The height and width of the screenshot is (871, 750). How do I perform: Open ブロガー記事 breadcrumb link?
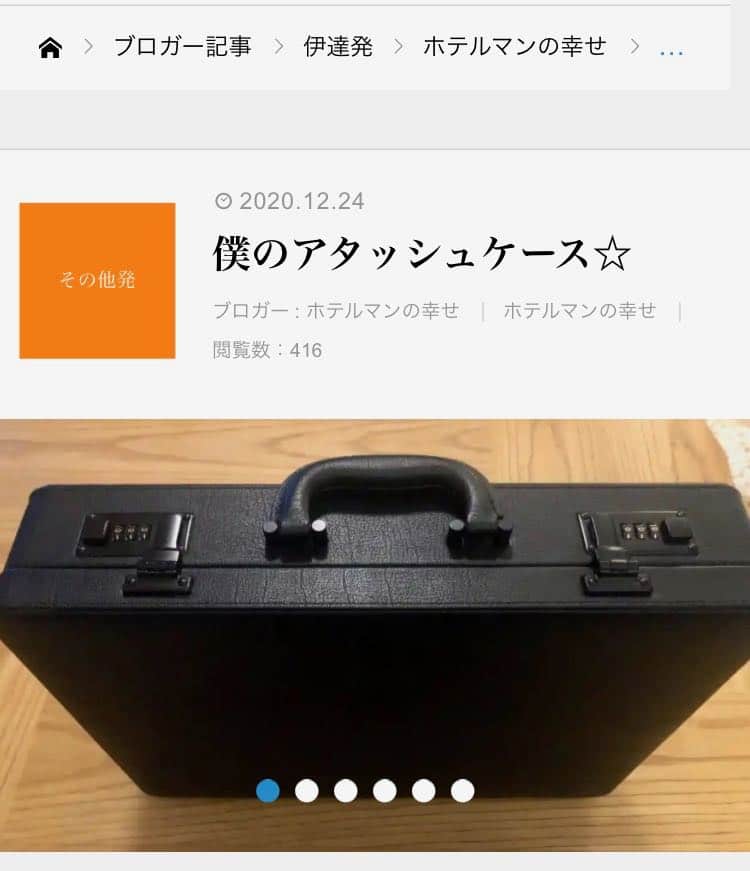tap(182, 46)
